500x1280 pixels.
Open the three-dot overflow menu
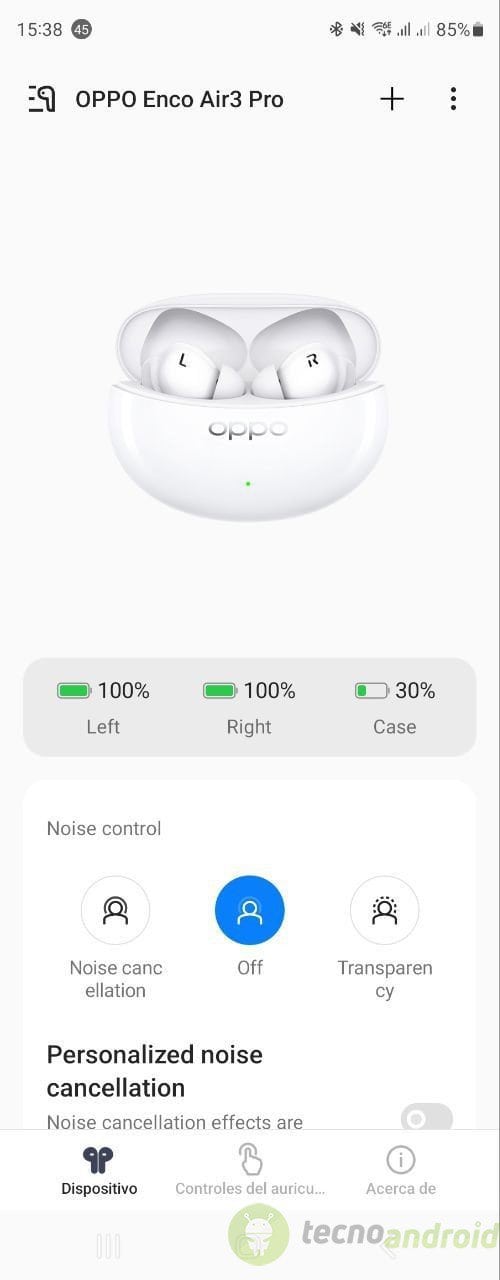click(453, 98)
